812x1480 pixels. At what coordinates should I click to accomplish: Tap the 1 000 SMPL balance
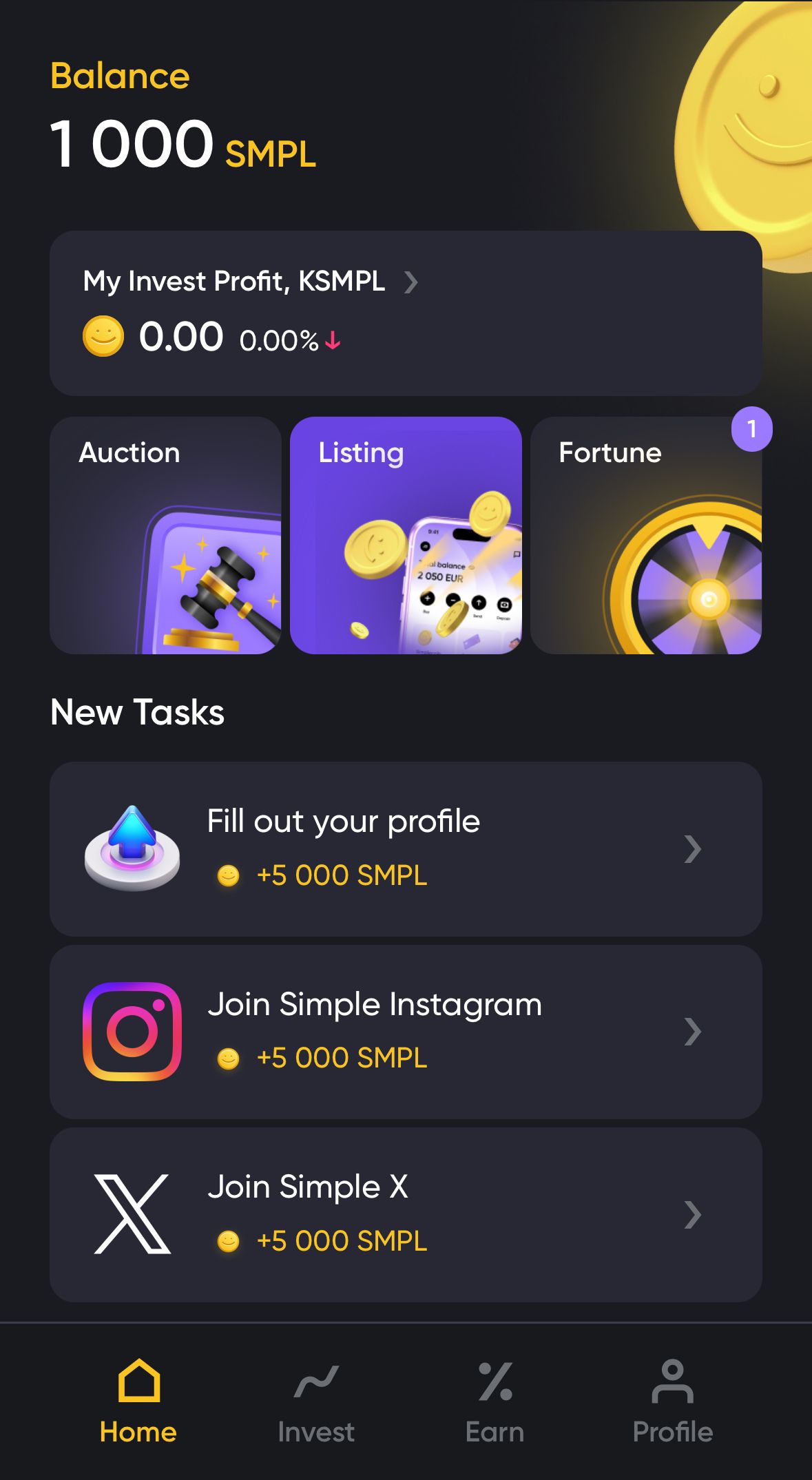coord(181,145)
